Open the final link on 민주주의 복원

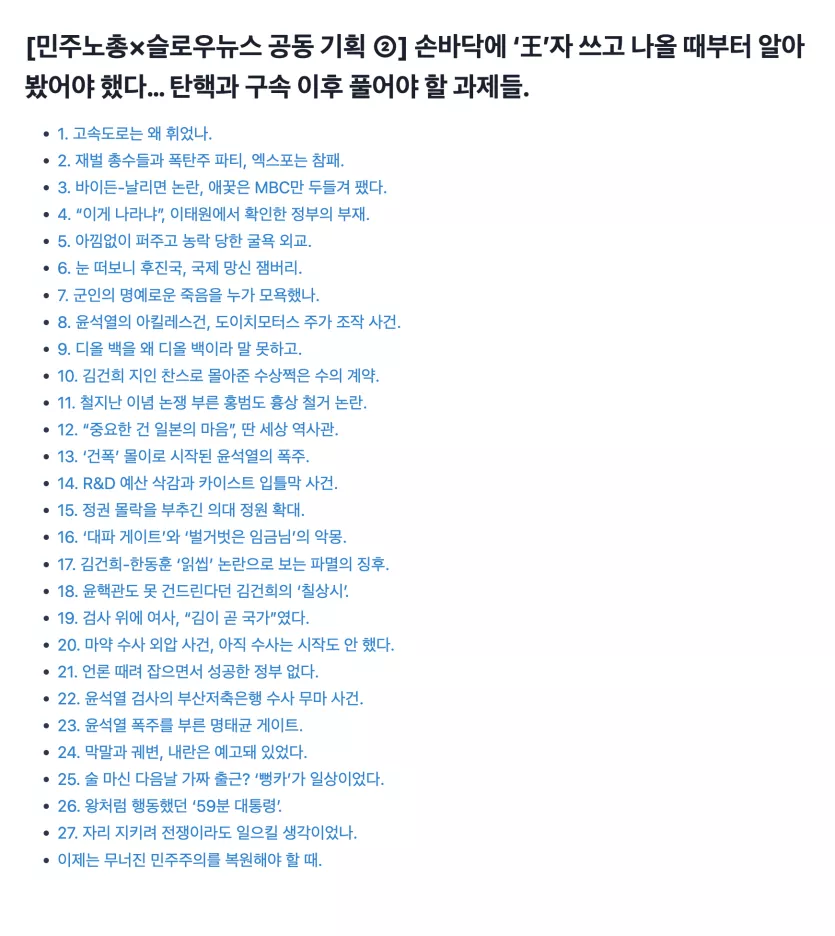[x=190, y=859]
